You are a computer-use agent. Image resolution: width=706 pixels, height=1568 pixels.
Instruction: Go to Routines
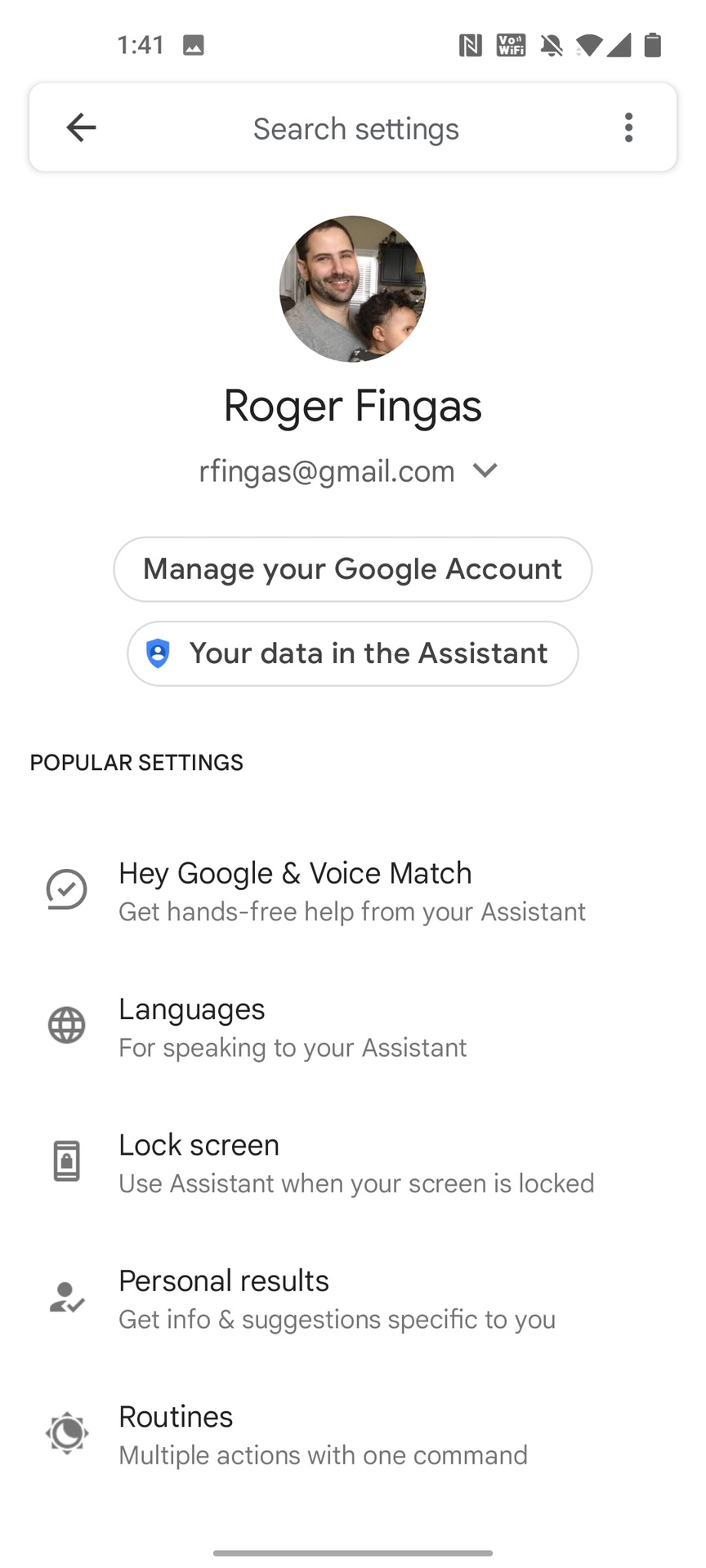pos(352,1435)
